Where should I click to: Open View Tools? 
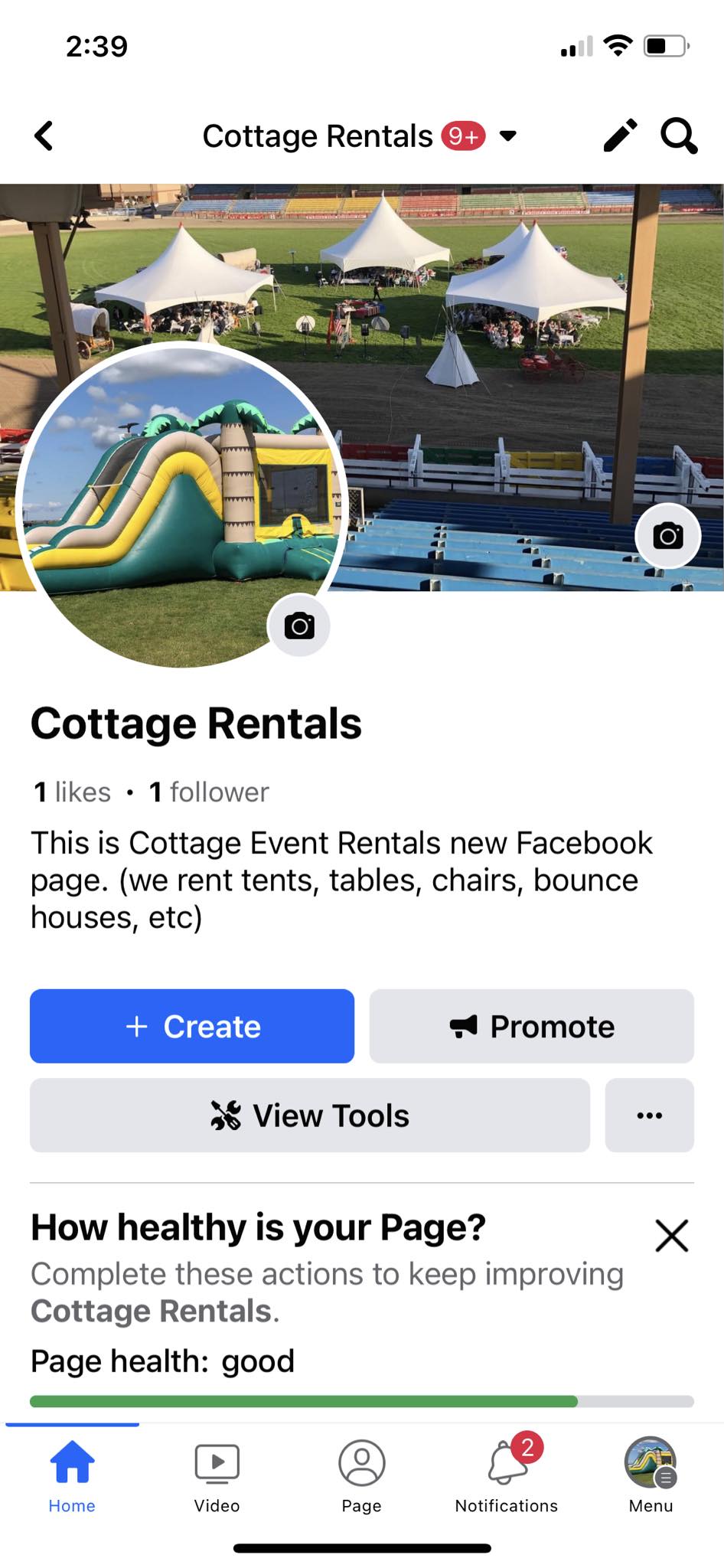pos(310,1116)
